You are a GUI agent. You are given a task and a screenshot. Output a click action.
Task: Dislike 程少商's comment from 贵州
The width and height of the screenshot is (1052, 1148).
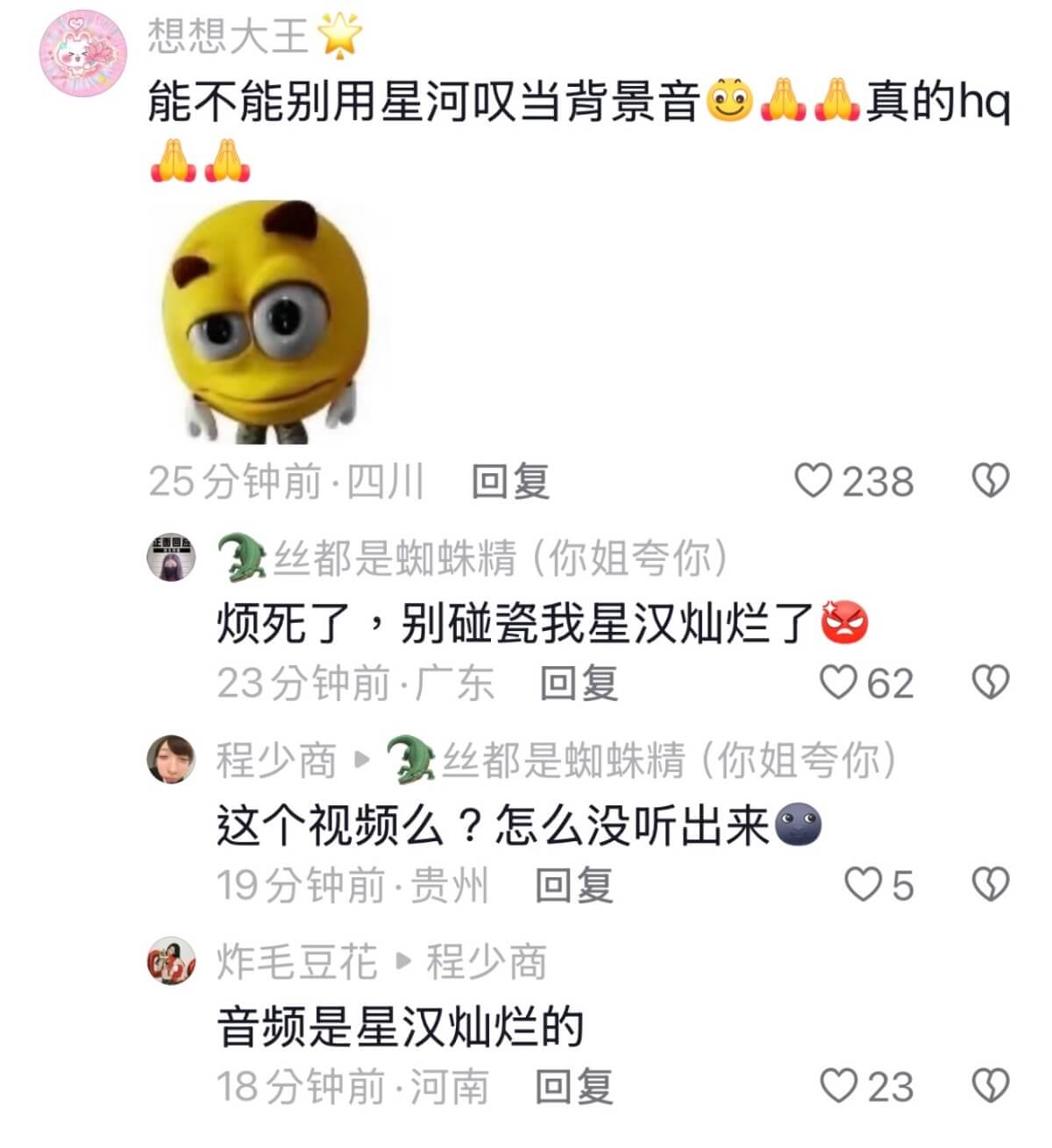(x=991, y=885)
